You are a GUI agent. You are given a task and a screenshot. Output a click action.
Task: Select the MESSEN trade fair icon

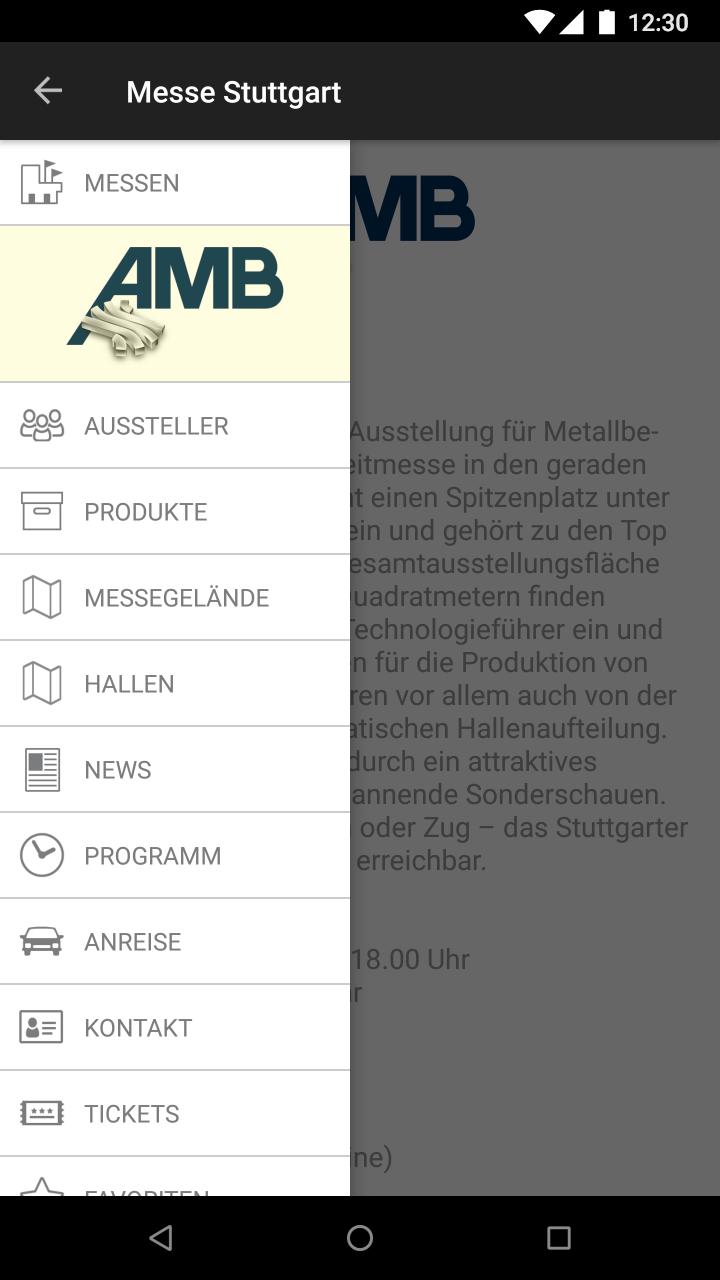coord(42,182)
